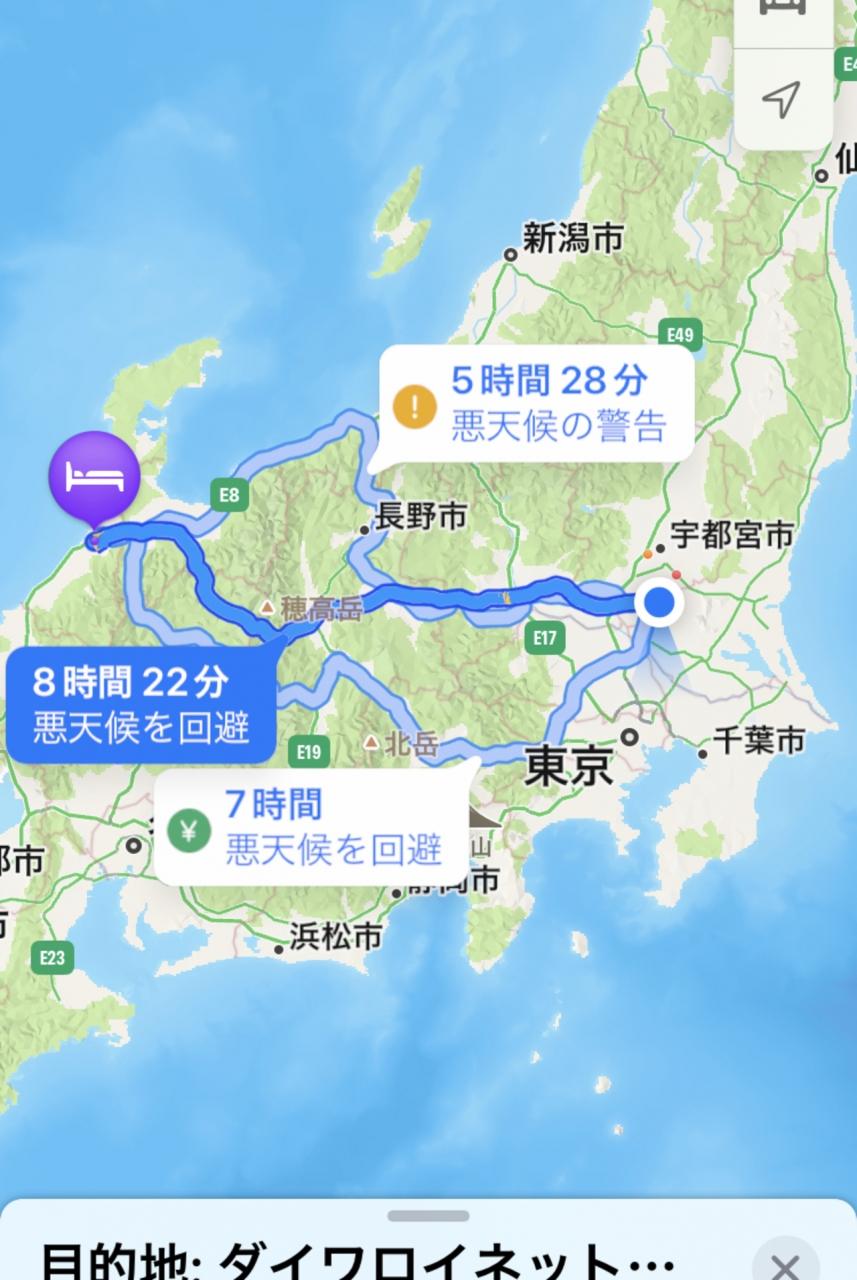Center map on current location arrow
The width and height of the screenshot is (857, 1280).
783,98
